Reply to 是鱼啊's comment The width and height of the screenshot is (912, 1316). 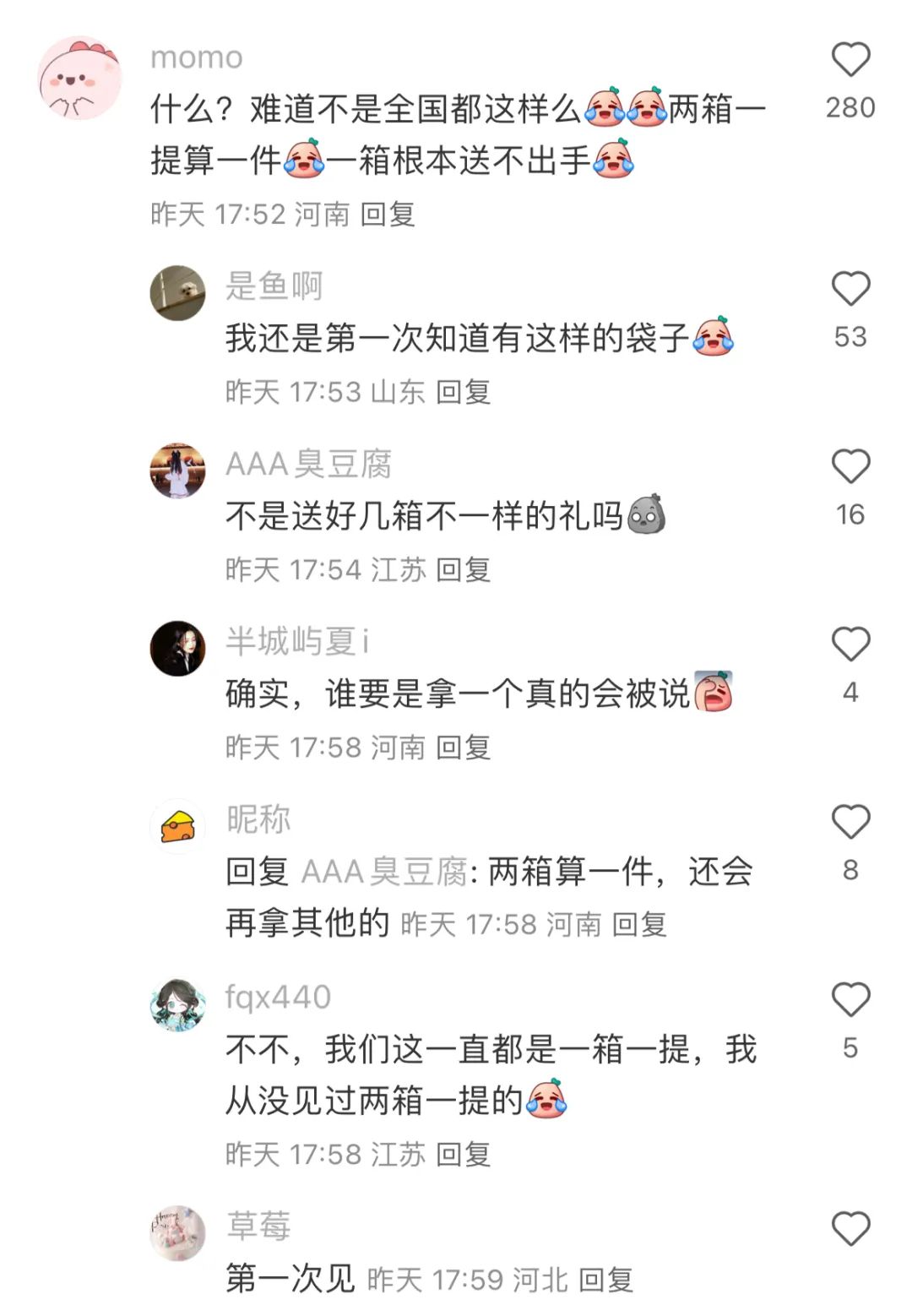tap(463, 392)
